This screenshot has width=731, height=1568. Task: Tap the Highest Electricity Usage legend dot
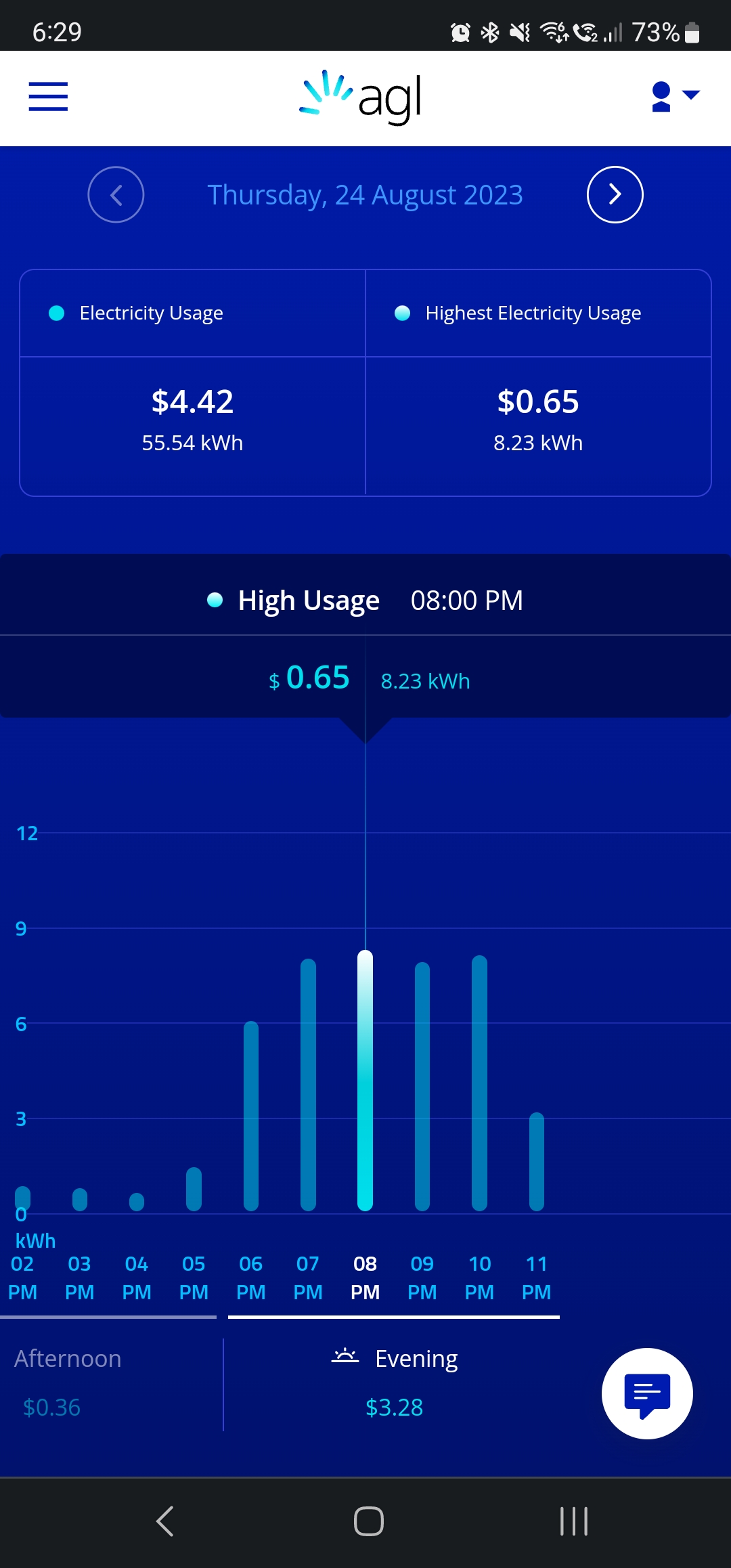click(x=403, y=313)
